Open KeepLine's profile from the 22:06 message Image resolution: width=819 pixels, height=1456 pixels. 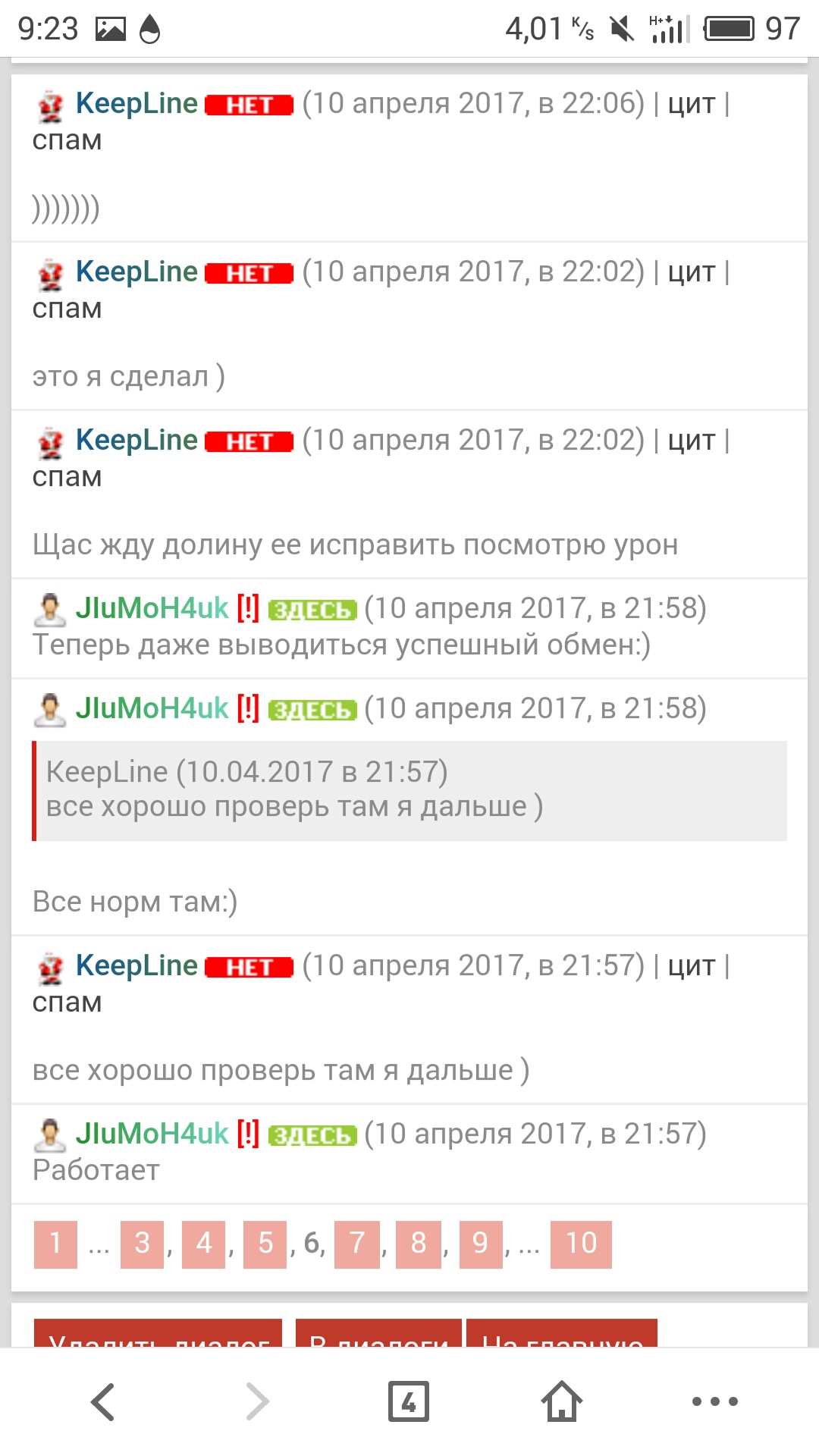click(136, 104)
